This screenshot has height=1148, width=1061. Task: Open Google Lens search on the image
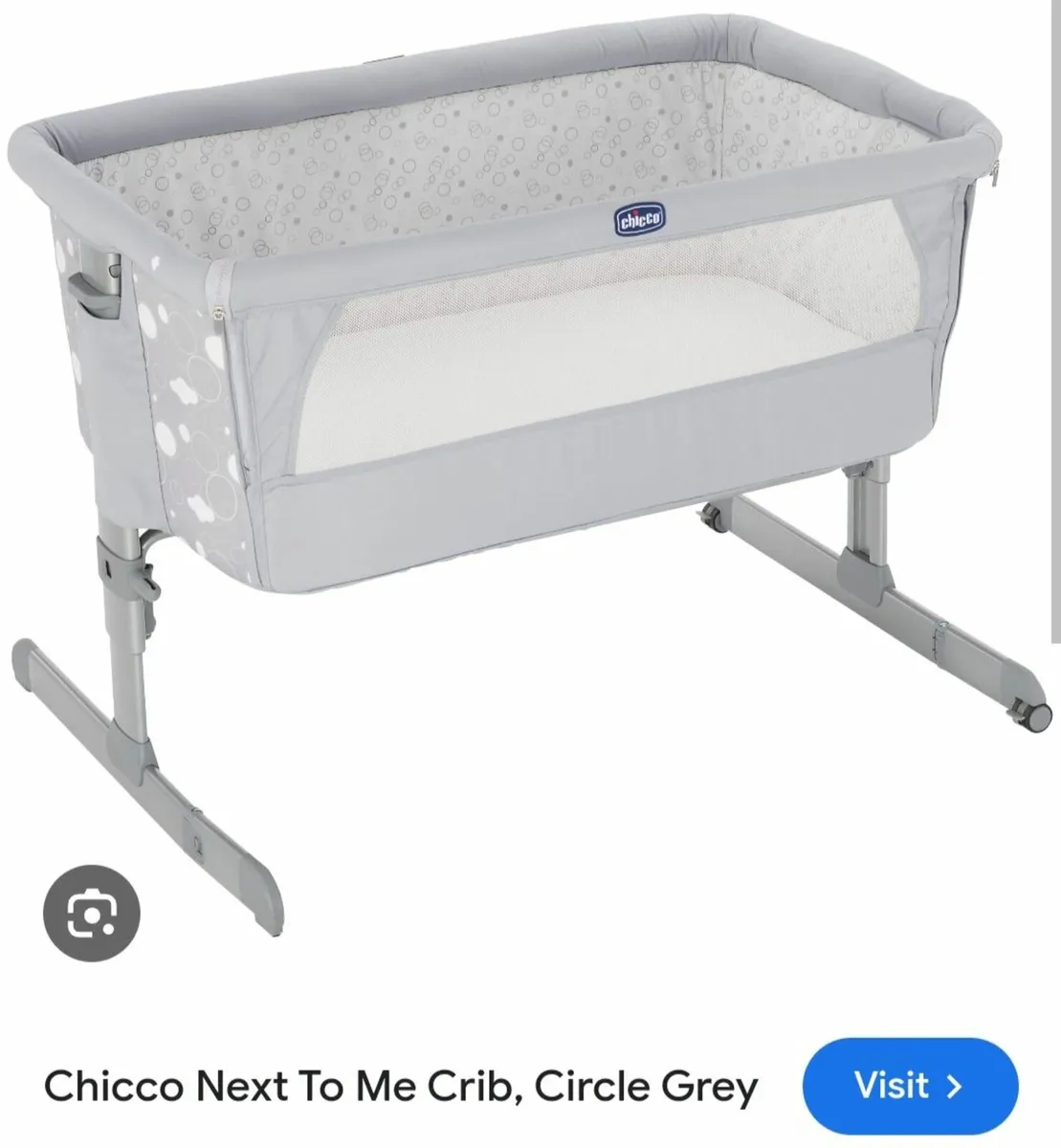pyautogui.click(x=92, y=913)
